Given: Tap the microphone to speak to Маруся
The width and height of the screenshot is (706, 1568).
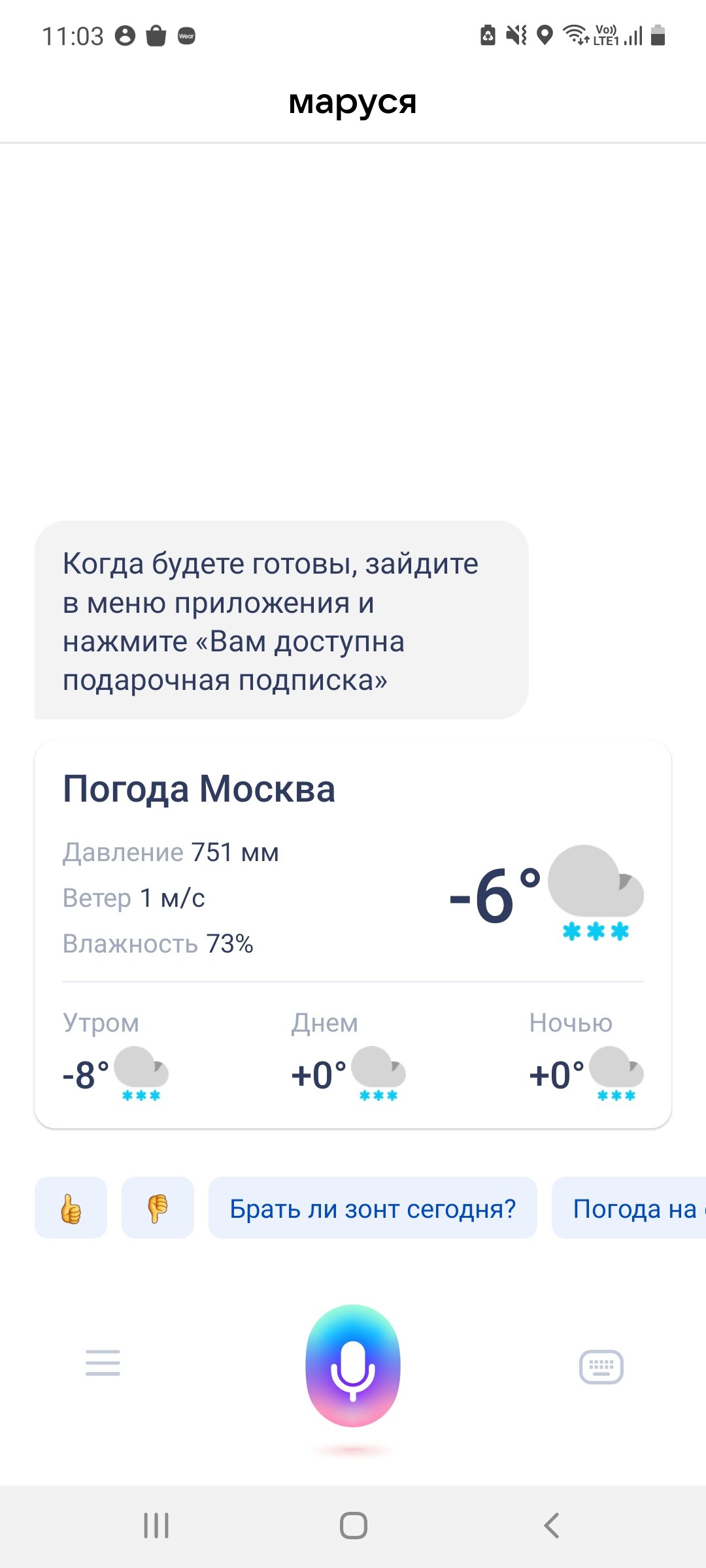Looking at the screenshot, I should coord(353,1366).
